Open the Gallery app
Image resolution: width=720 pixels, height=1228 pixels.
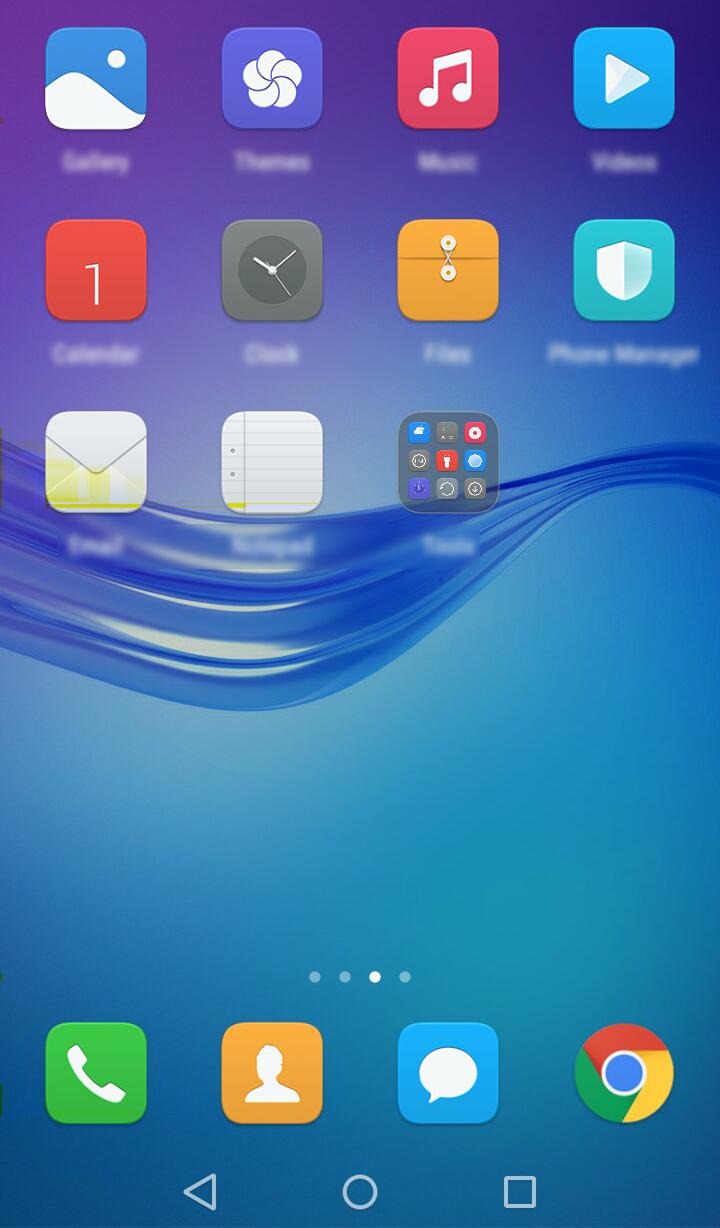[96, 79]
